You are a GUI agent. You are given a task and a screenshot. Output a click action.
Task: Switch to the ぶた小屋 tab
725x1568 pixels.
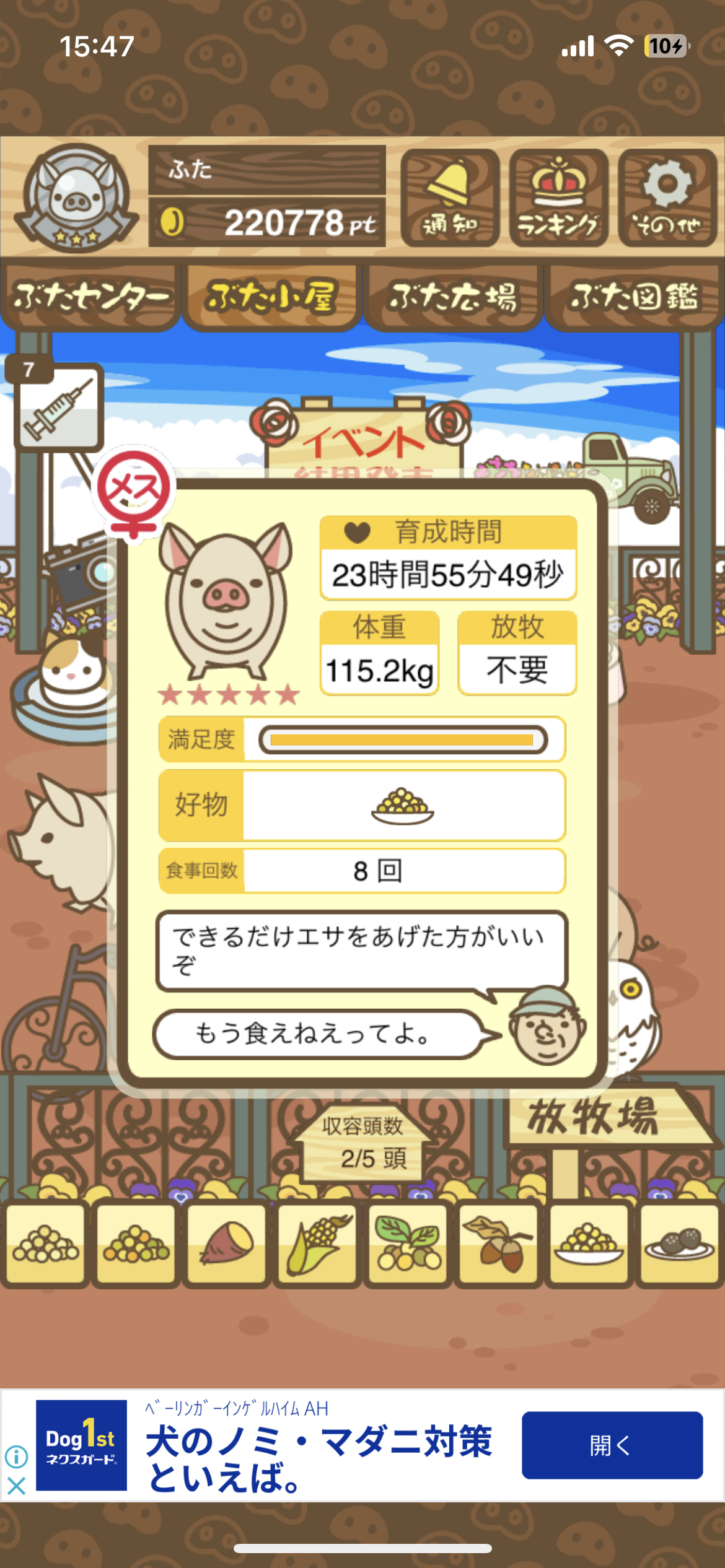pyautogui.click(x=271, y=297)
